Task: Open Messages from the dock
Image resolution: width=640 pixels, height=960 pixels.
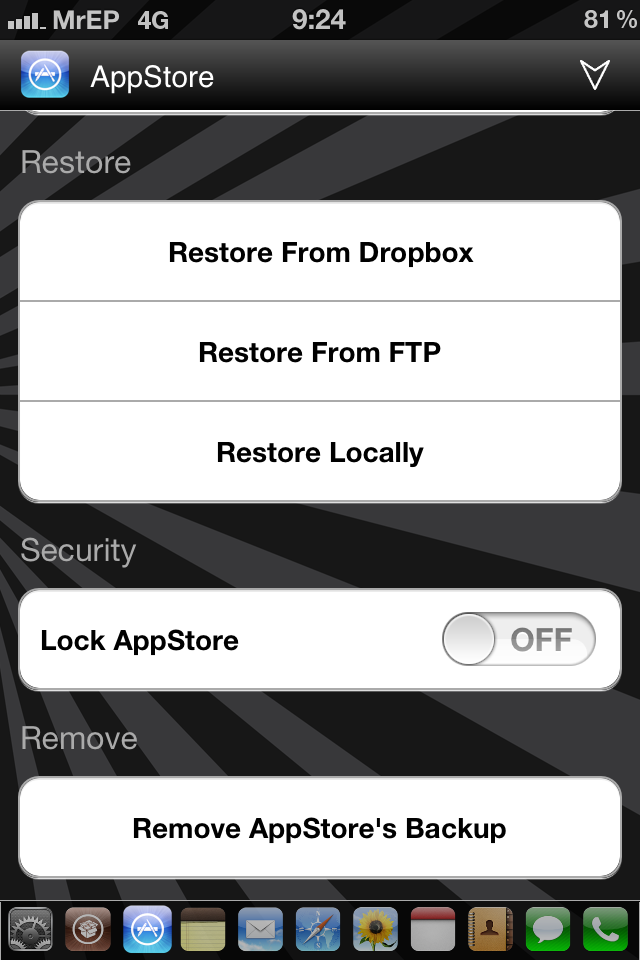Action: pyautogui.click(x=548, y=929)
